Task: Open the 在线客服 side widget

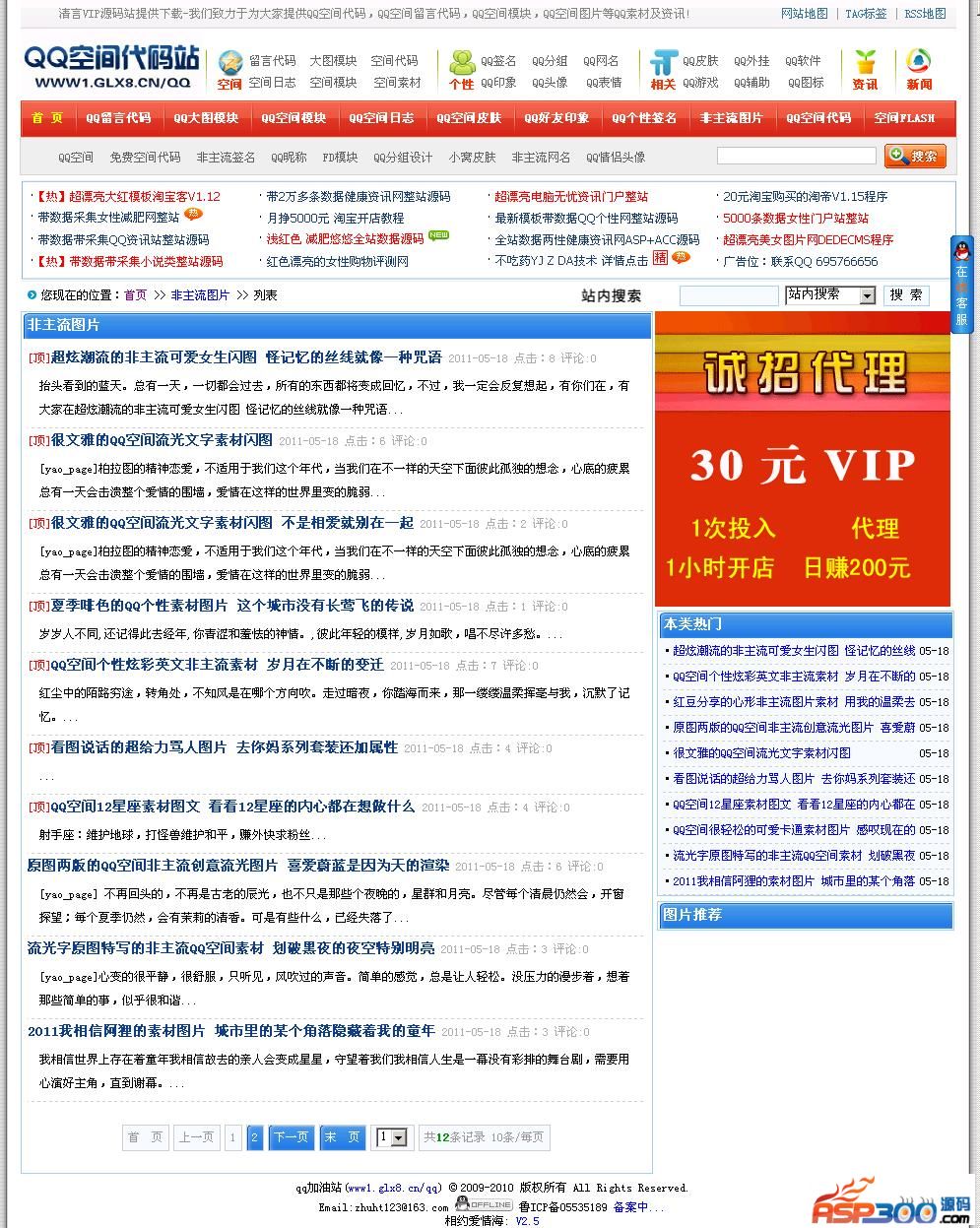Action: coord(961,286)
